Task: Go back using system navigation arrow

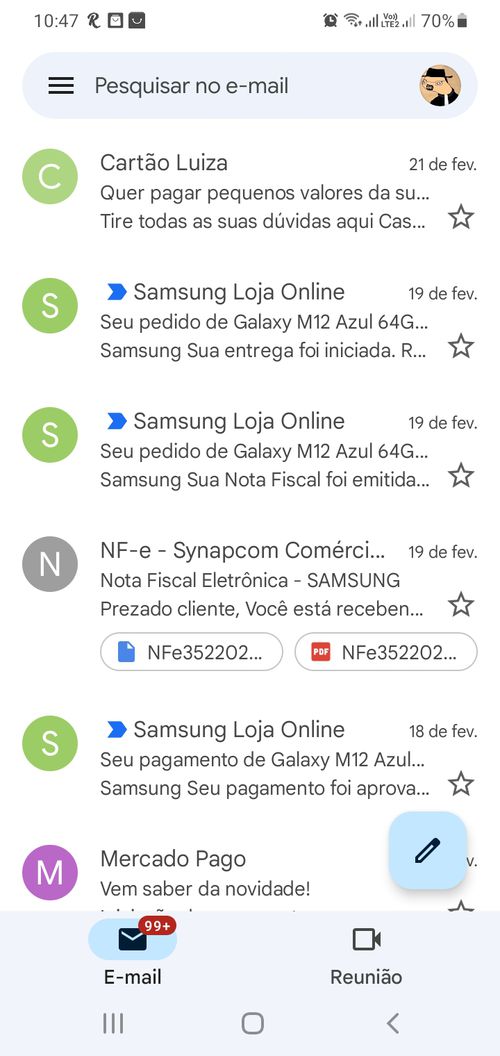Action: pyautogui.click(x=393, y=1024)
